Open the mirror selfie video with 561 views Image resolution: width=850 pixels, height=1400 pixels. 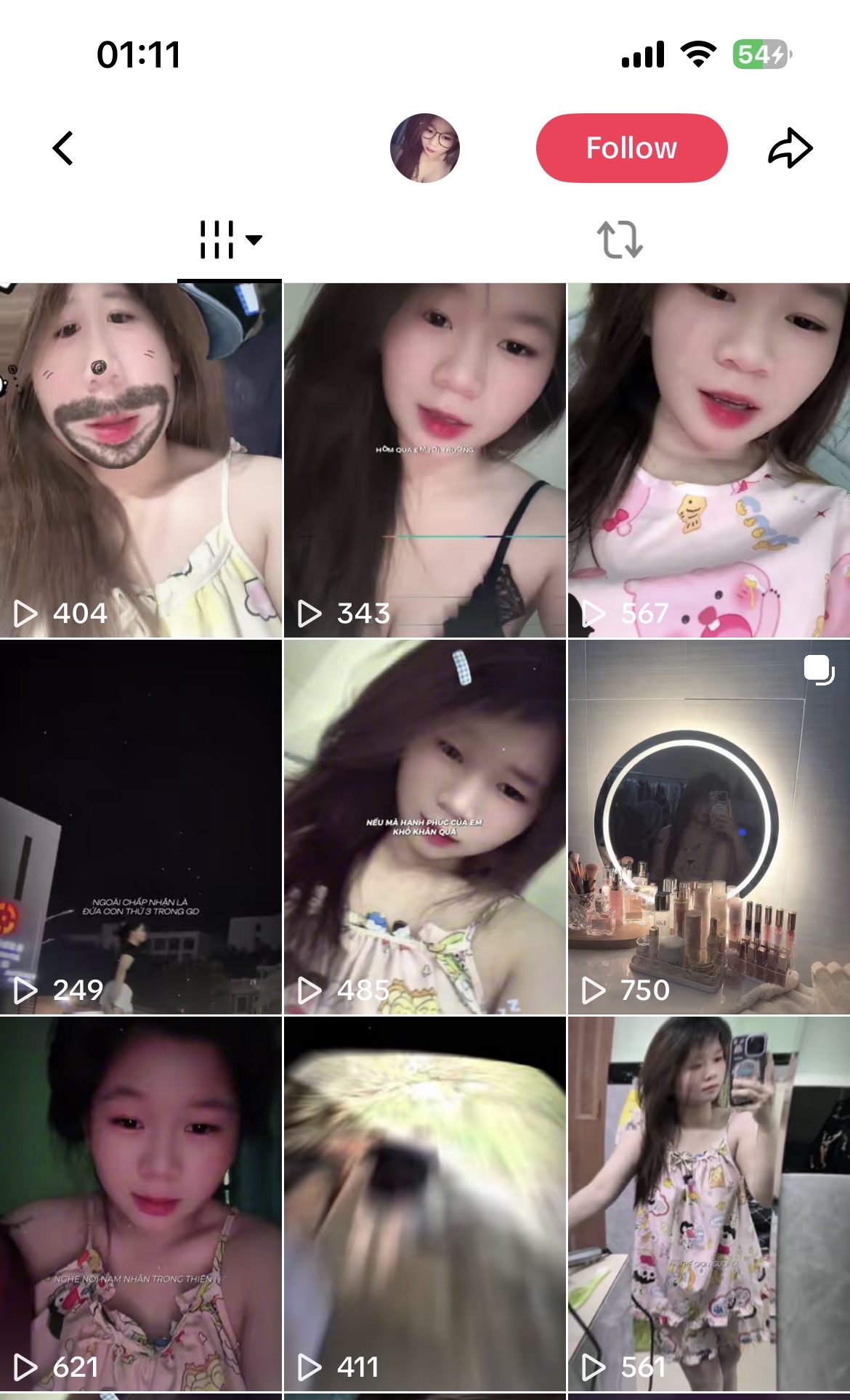[x=709, y=1204]
